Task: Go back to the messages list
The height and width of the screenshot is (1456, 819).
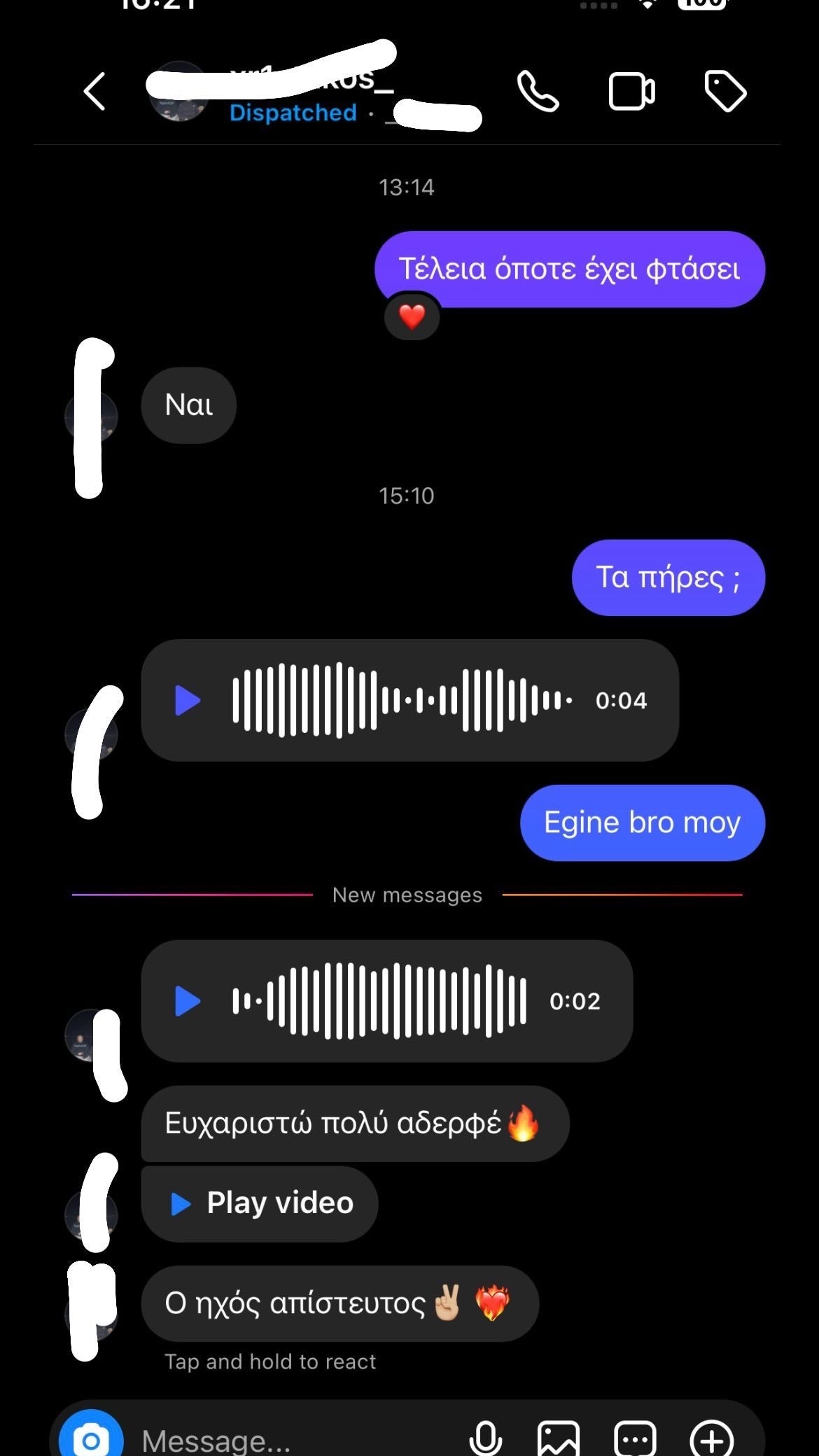Action: tap(94, 92)
